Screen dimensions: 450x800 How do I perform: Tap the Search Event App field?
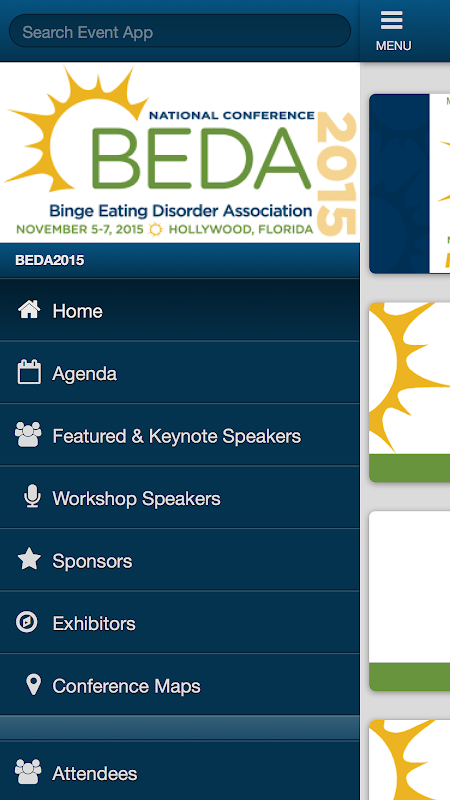click(180, 31)
